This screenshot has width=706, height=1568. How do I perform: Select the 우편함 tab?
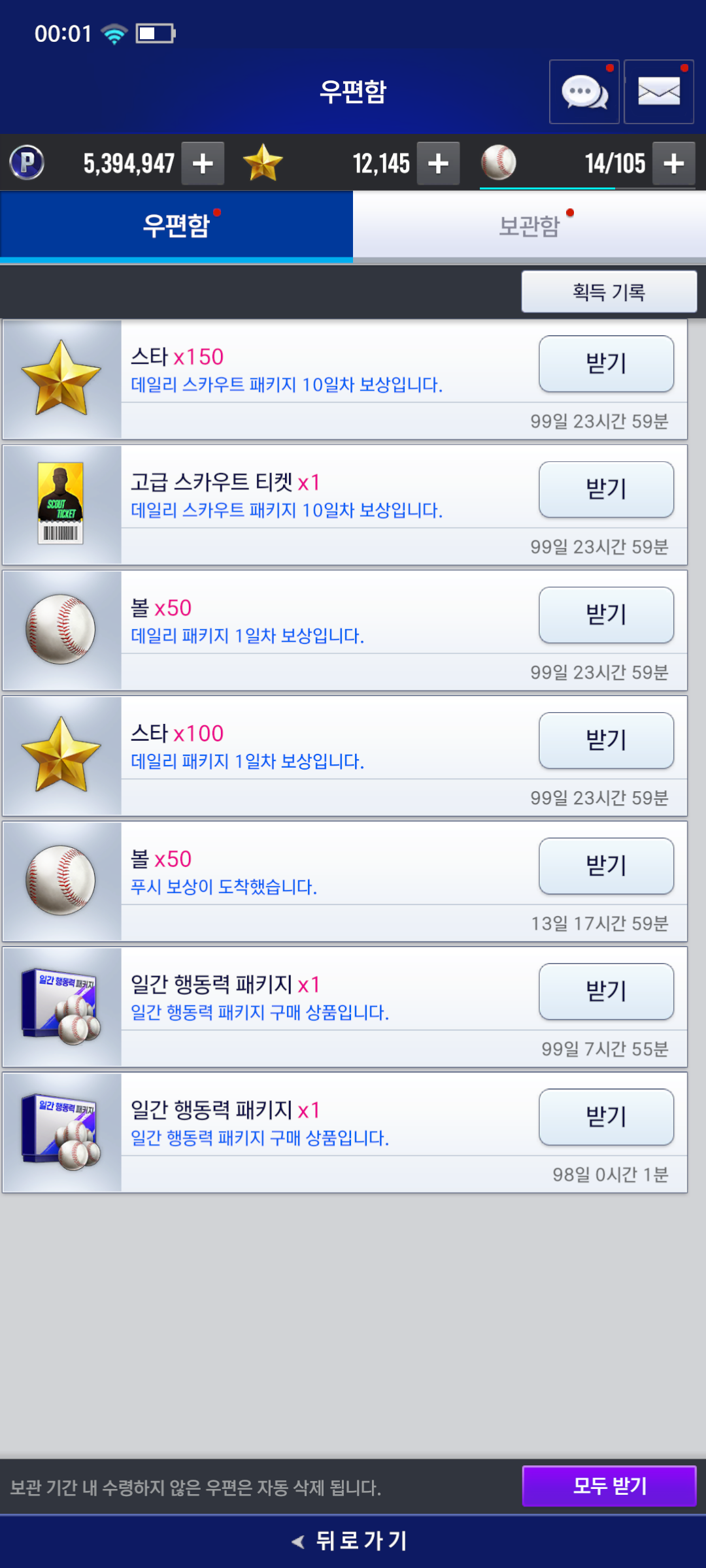(x=176, y=226)
